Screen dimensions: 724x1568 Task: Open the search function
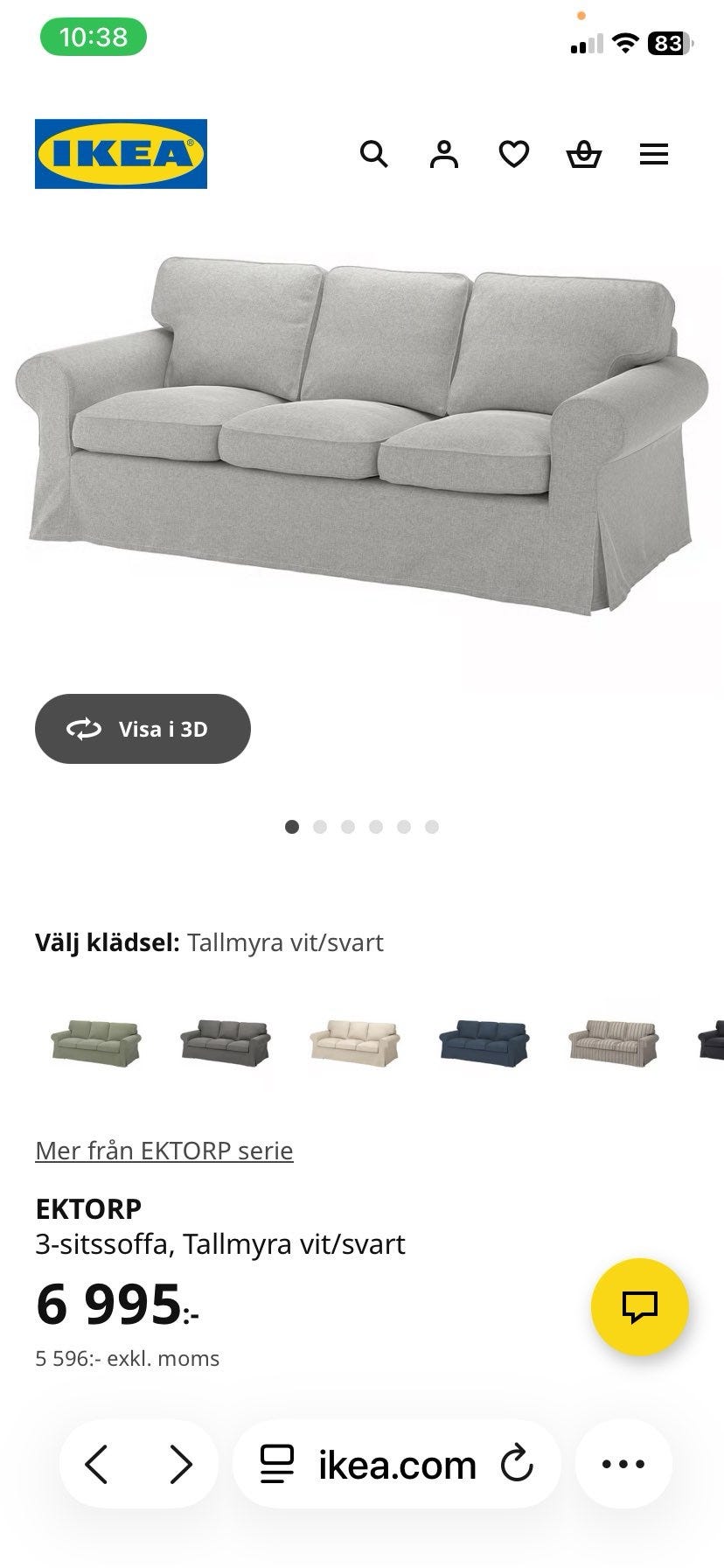(374, 154)
